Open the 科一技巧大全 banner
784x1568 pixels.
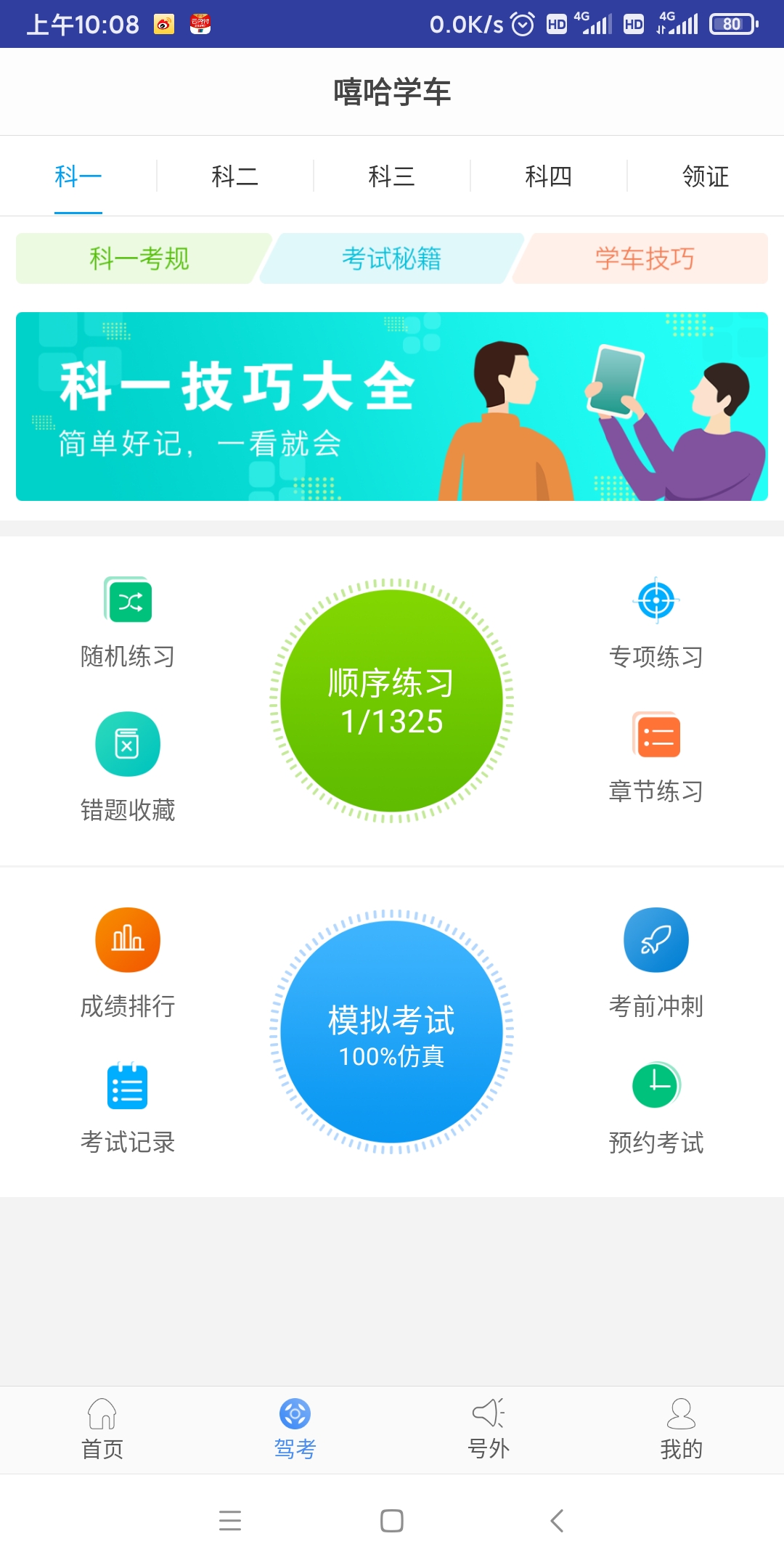click(392, 407)
